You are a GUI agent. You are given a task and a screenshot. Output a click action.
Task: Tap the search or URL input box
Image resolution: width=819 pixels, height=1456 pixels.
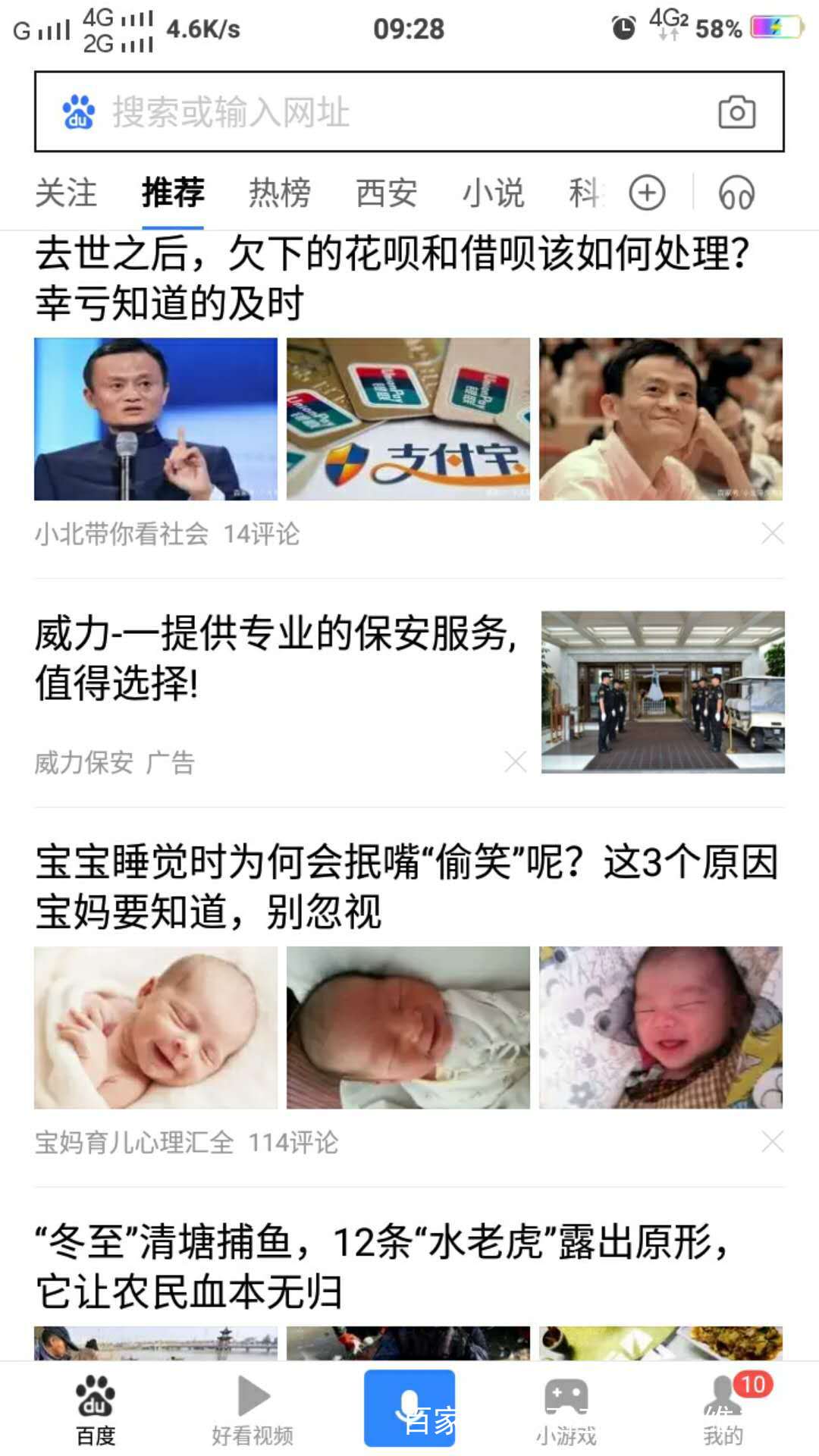[x=409, y=111]
